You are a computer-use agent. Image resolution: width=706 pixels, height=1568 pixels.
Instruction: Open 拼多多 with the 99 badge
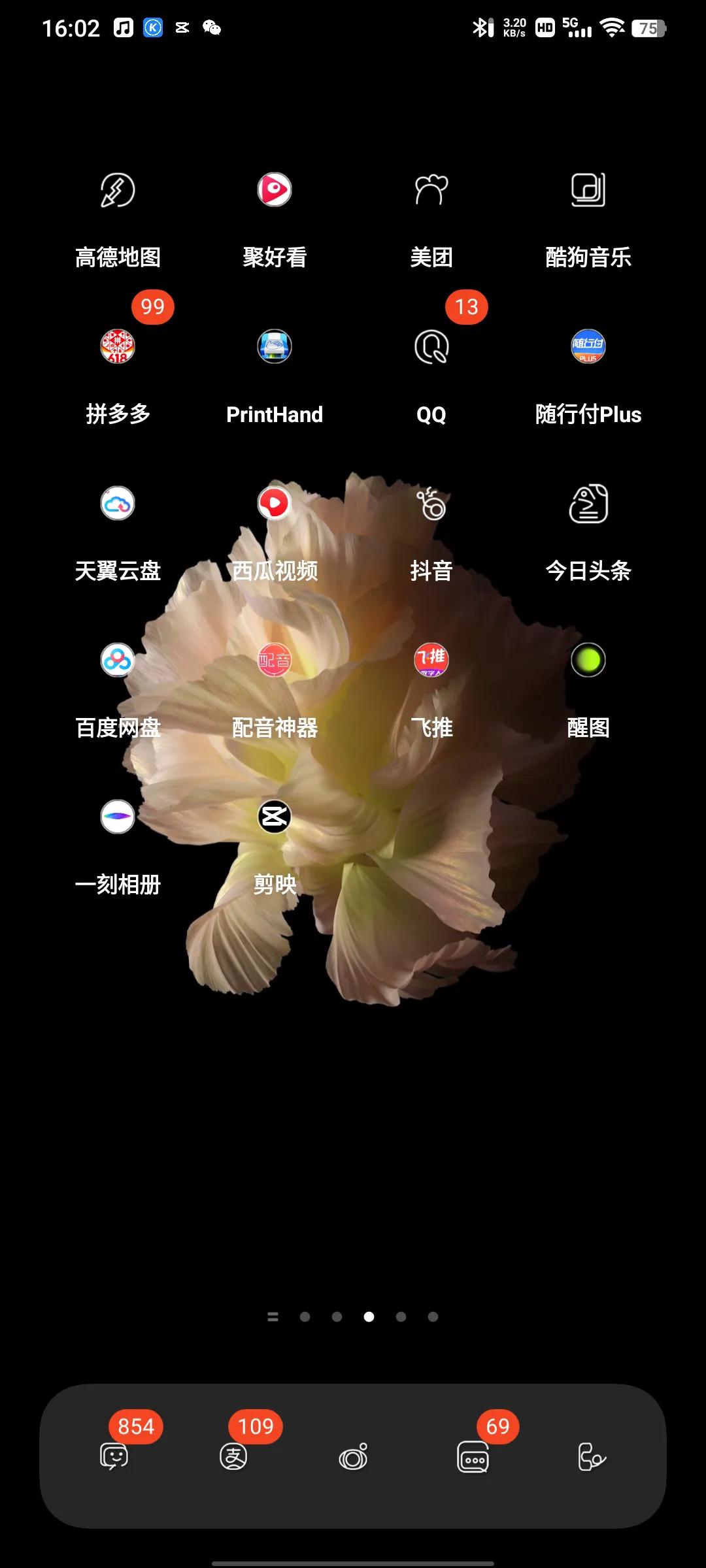(x=118, y=348)
